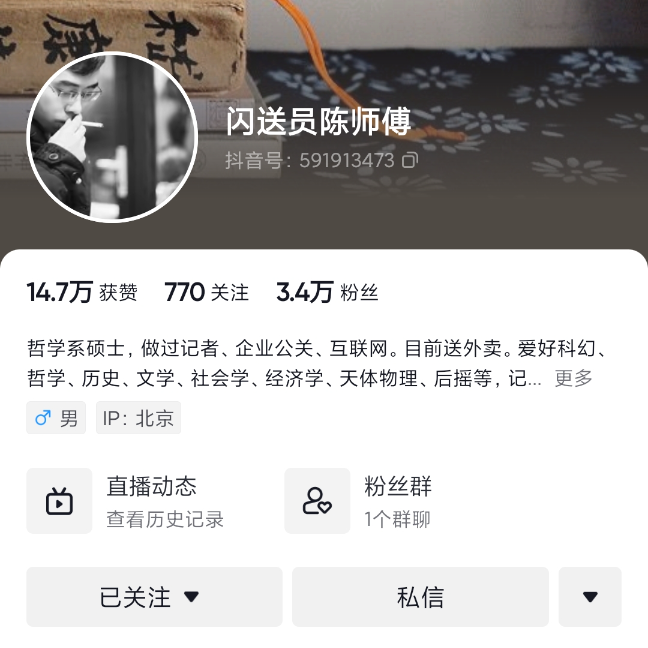Open the 14.7万 获赞 likes count
Screen dimensions: 648x648
coord(82,292)
